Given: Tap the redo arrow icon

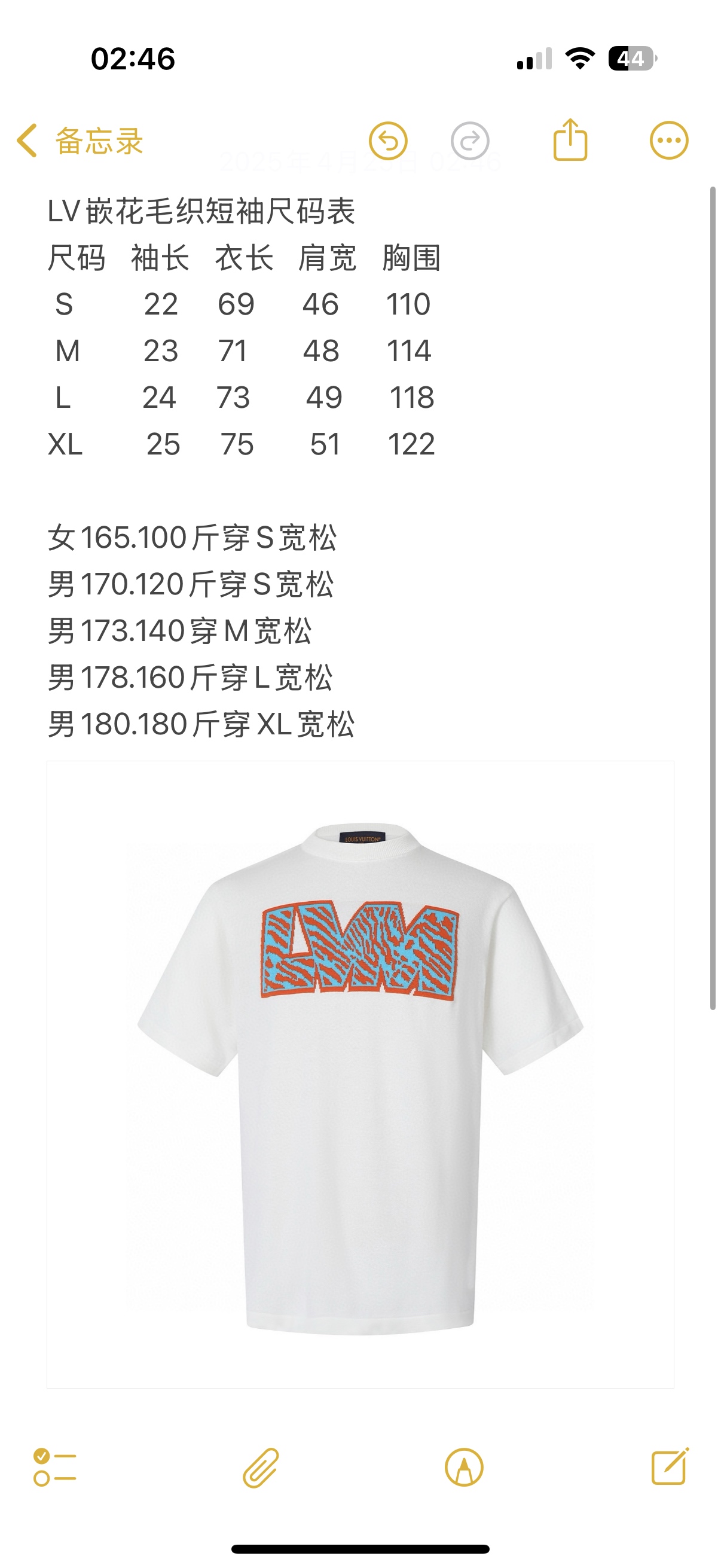Looking at the screenshot, I should coord(470,141).
